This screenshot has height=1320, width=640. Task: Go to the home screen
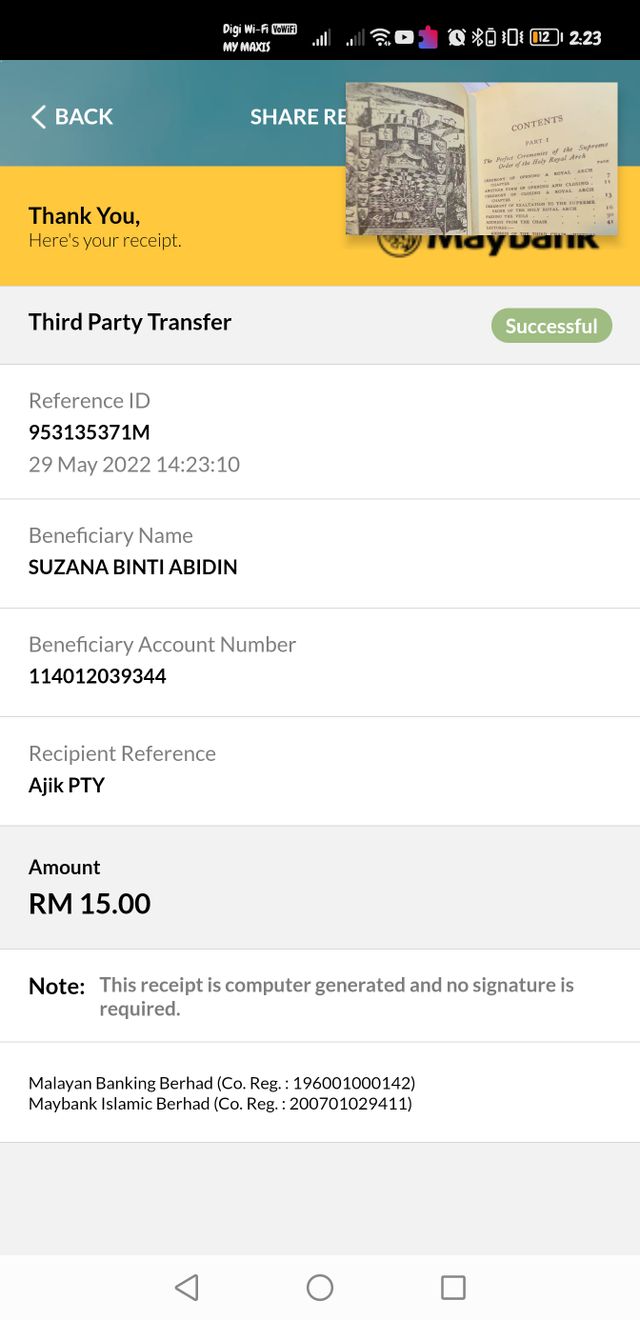pos(320,1287)
